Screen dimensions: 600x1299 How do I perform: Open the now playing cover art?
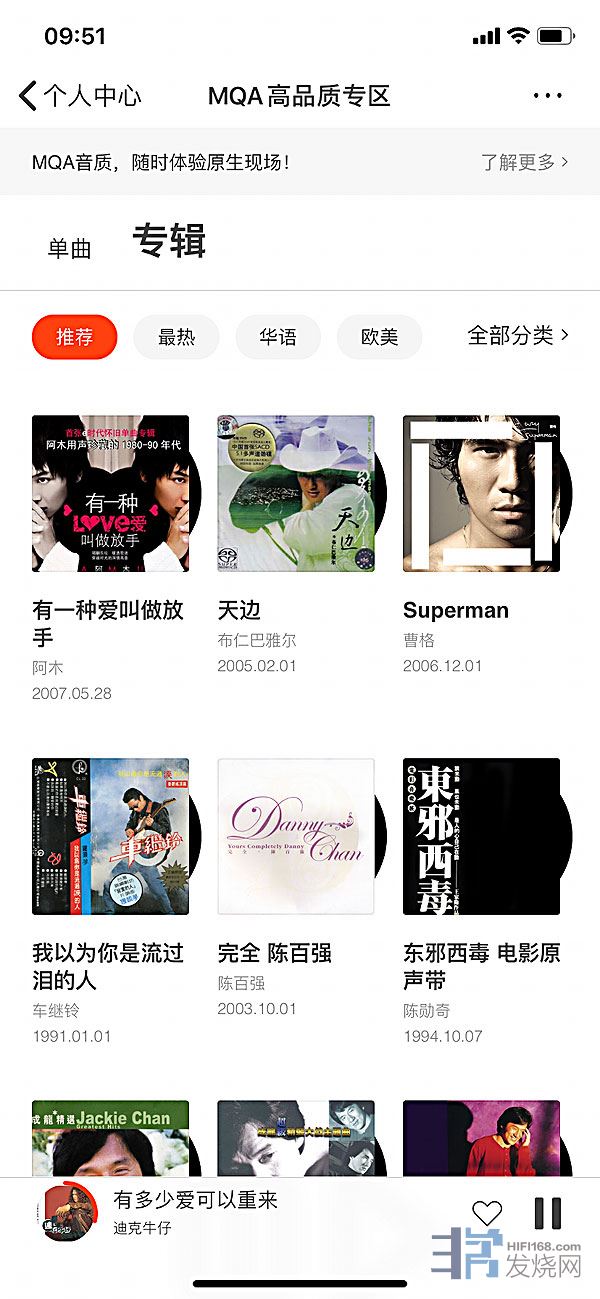click(70, 1213)
